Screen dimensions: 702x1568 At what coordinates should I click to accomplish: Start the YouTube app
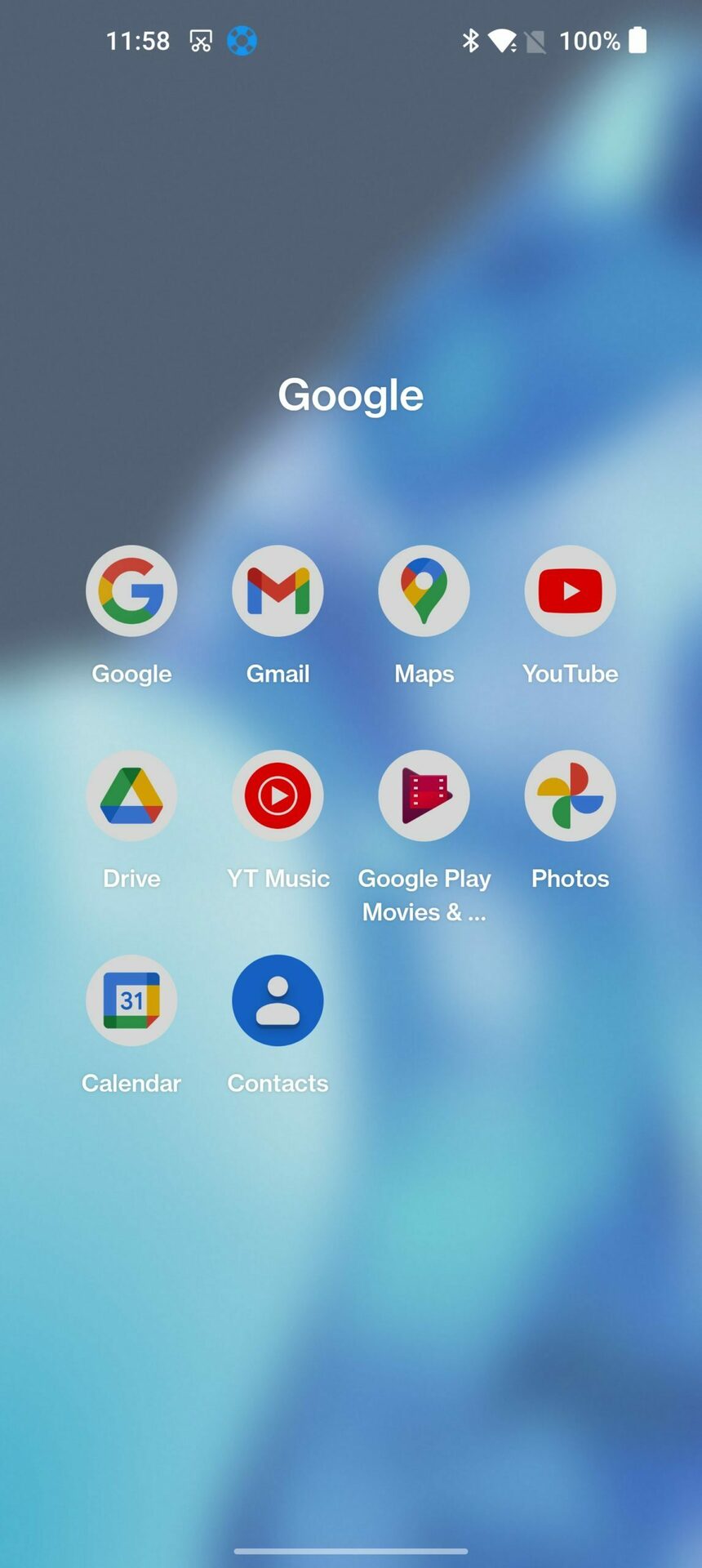pos(570,591)
